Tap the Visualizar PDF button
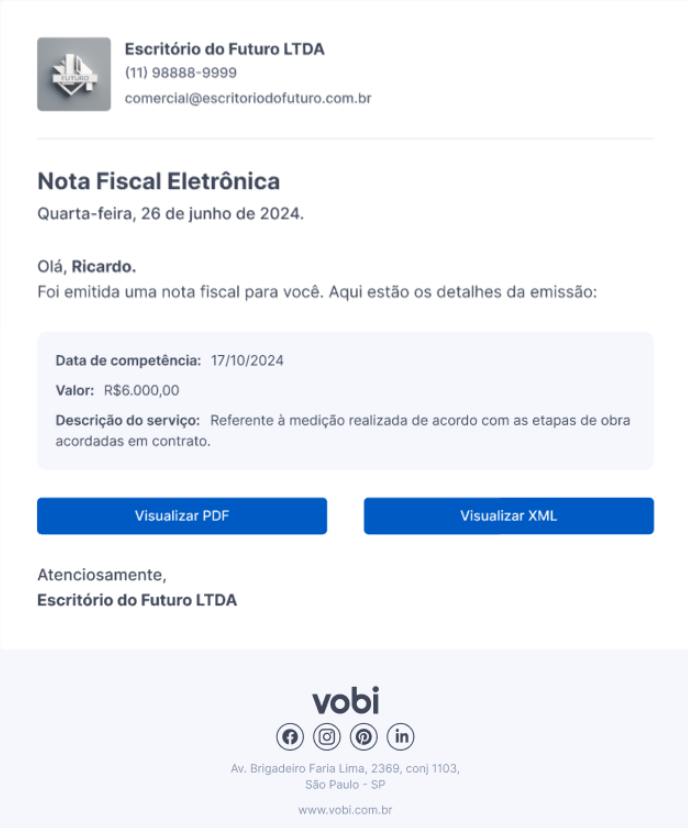This screenshot has height=828, width=688. pyautogui.click(x=182, y=516)
